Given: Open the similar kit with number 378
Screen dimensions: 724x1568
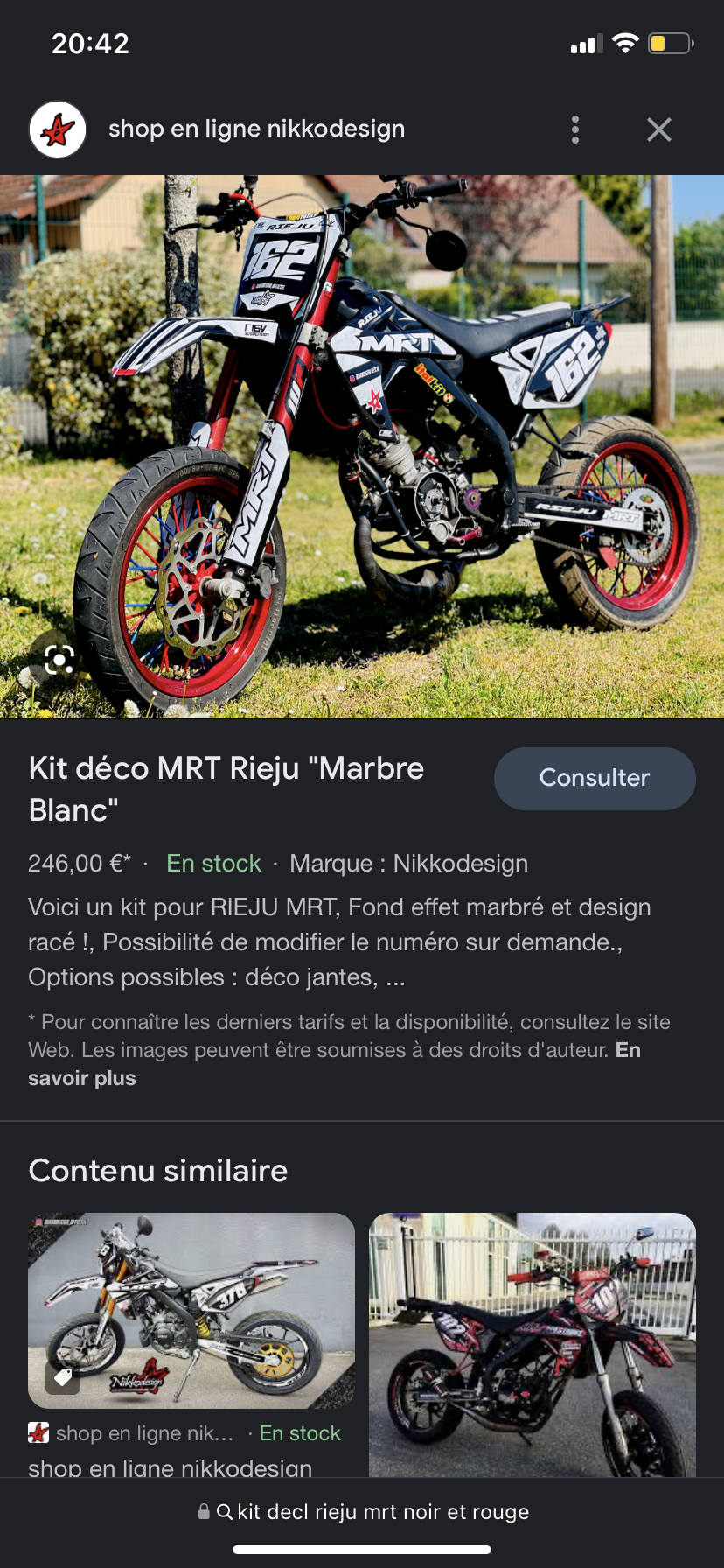Looking at the screenshot, I should [191, 1310].
